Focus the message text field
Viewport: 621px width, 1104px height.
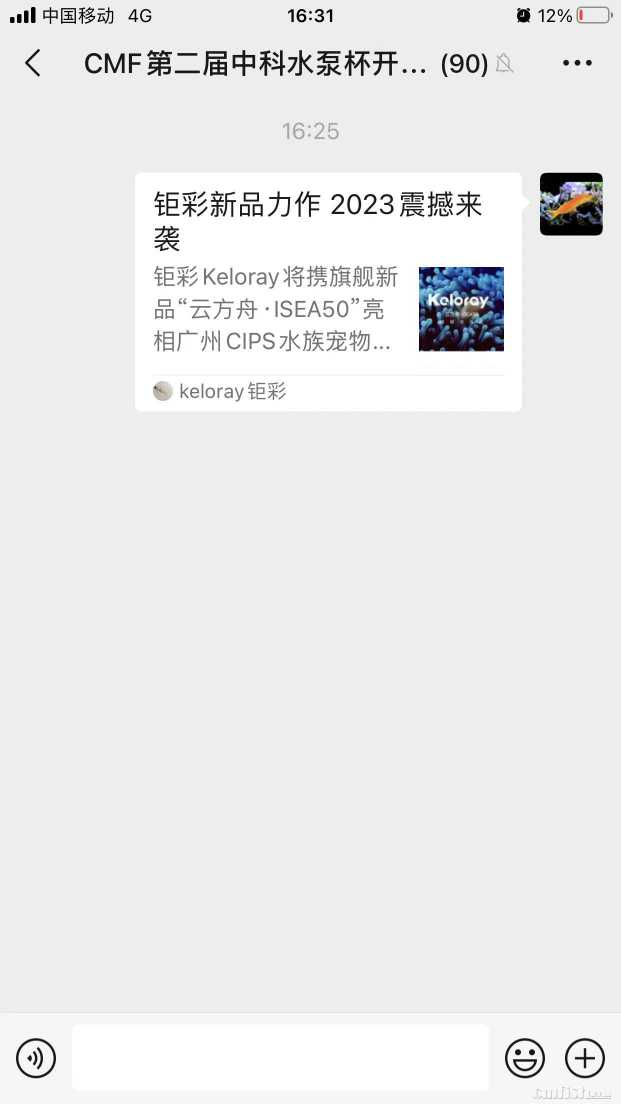[280, 1057]
